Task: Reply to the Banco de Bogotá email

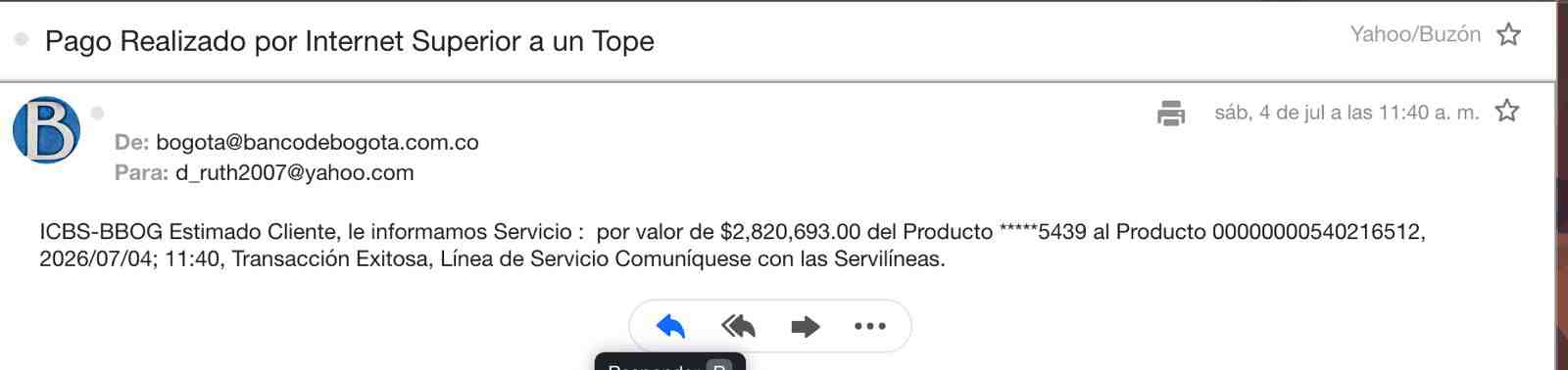Action: [669, 326]
